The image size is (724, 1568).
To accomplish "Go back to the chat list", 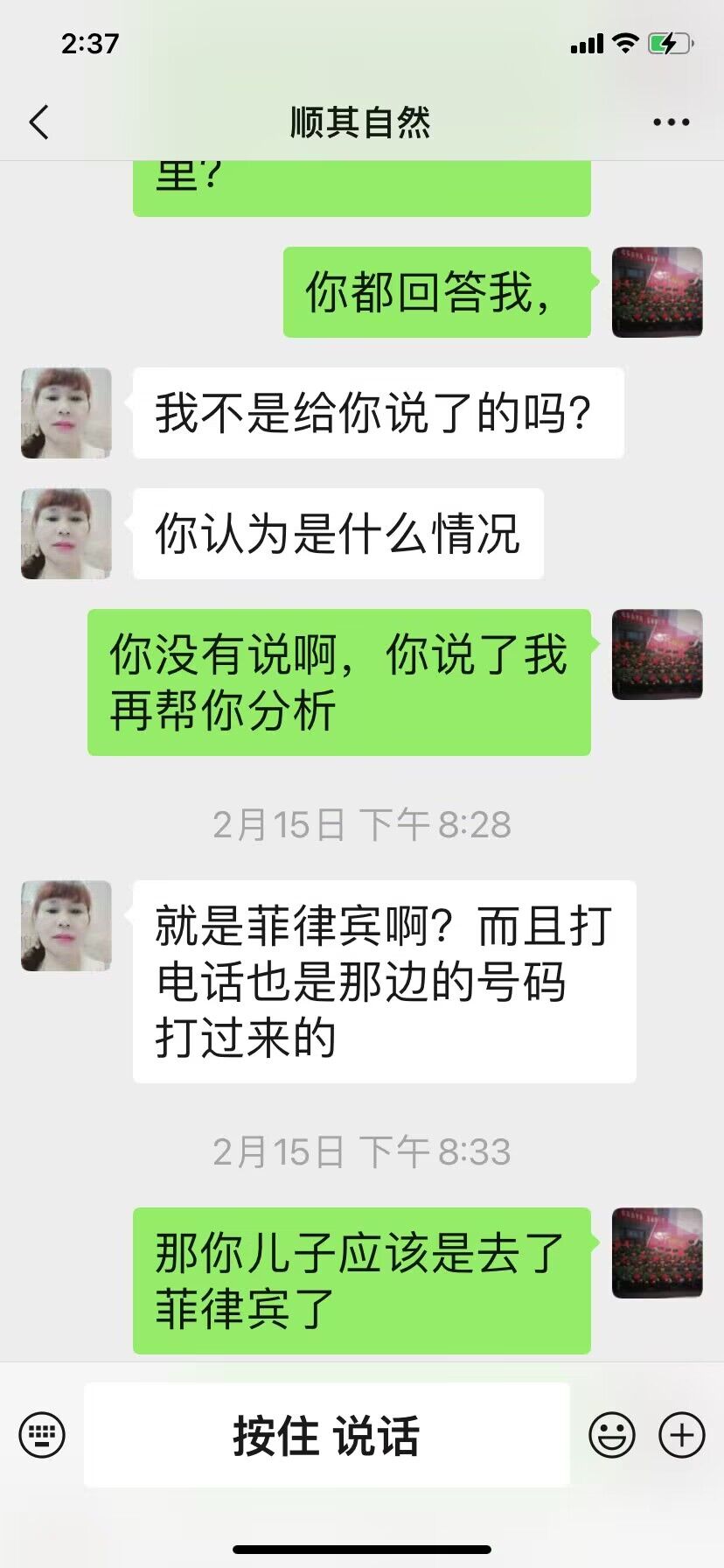I will [39, 122].
